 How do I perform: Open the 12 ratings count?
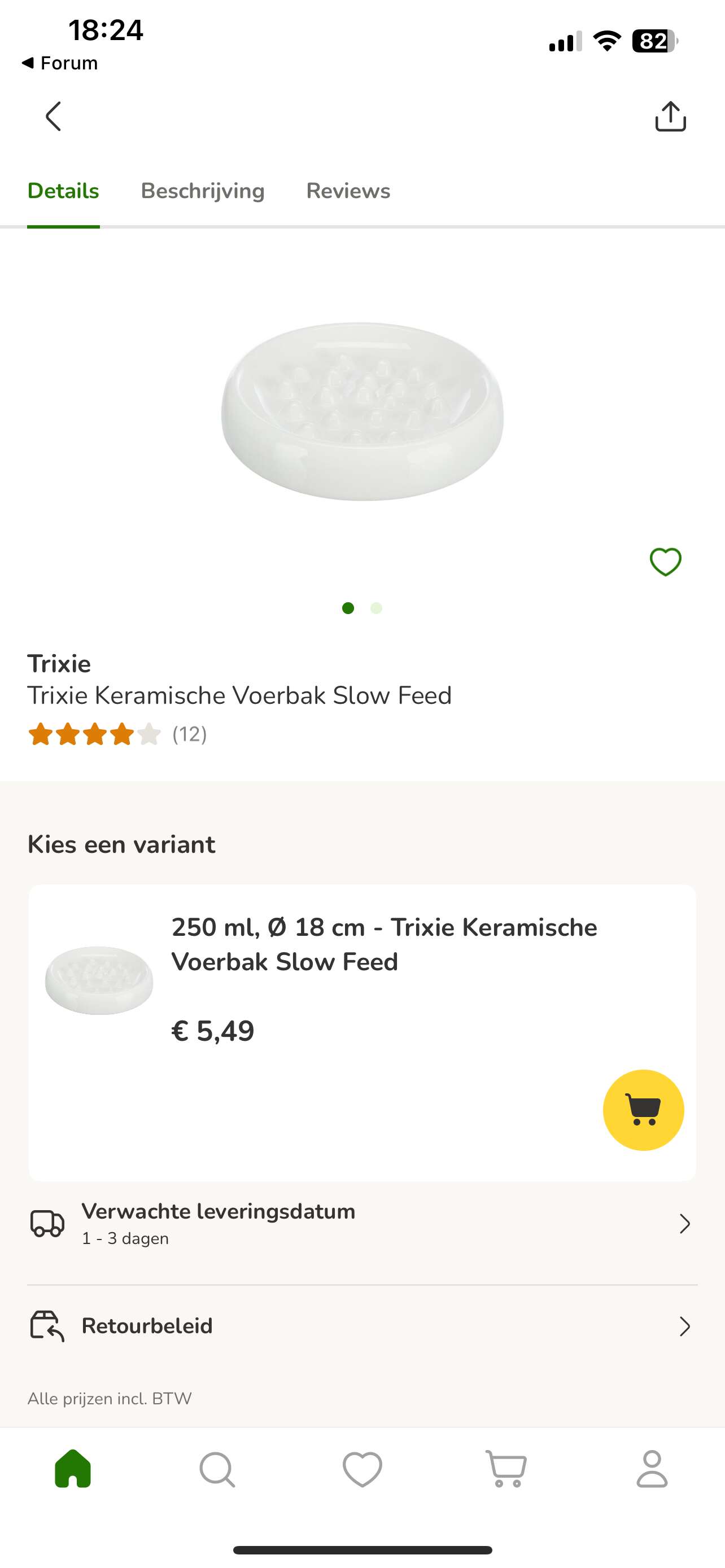189,734
